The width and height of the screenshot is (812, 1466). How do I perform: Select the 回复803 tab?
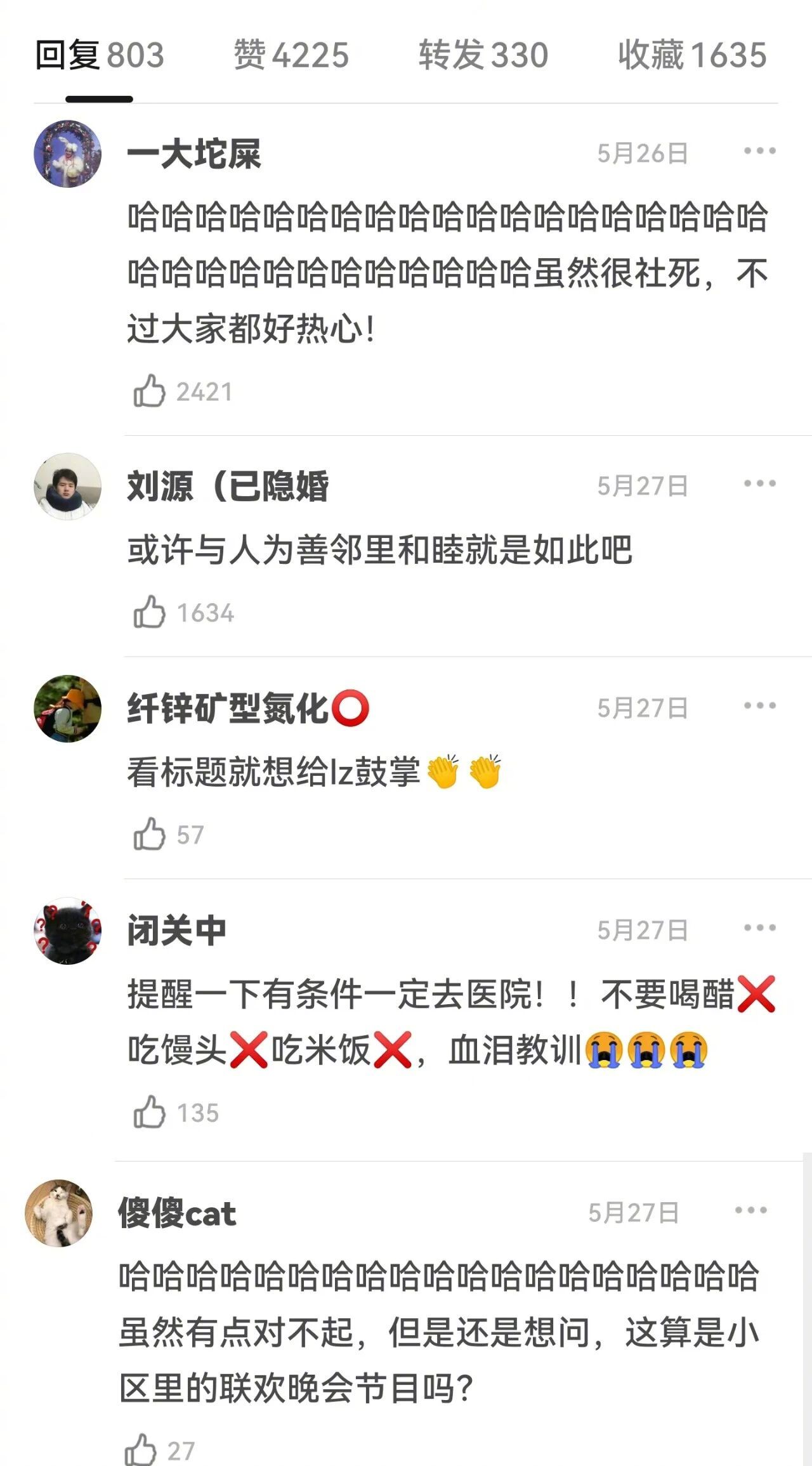pos(101,56)
